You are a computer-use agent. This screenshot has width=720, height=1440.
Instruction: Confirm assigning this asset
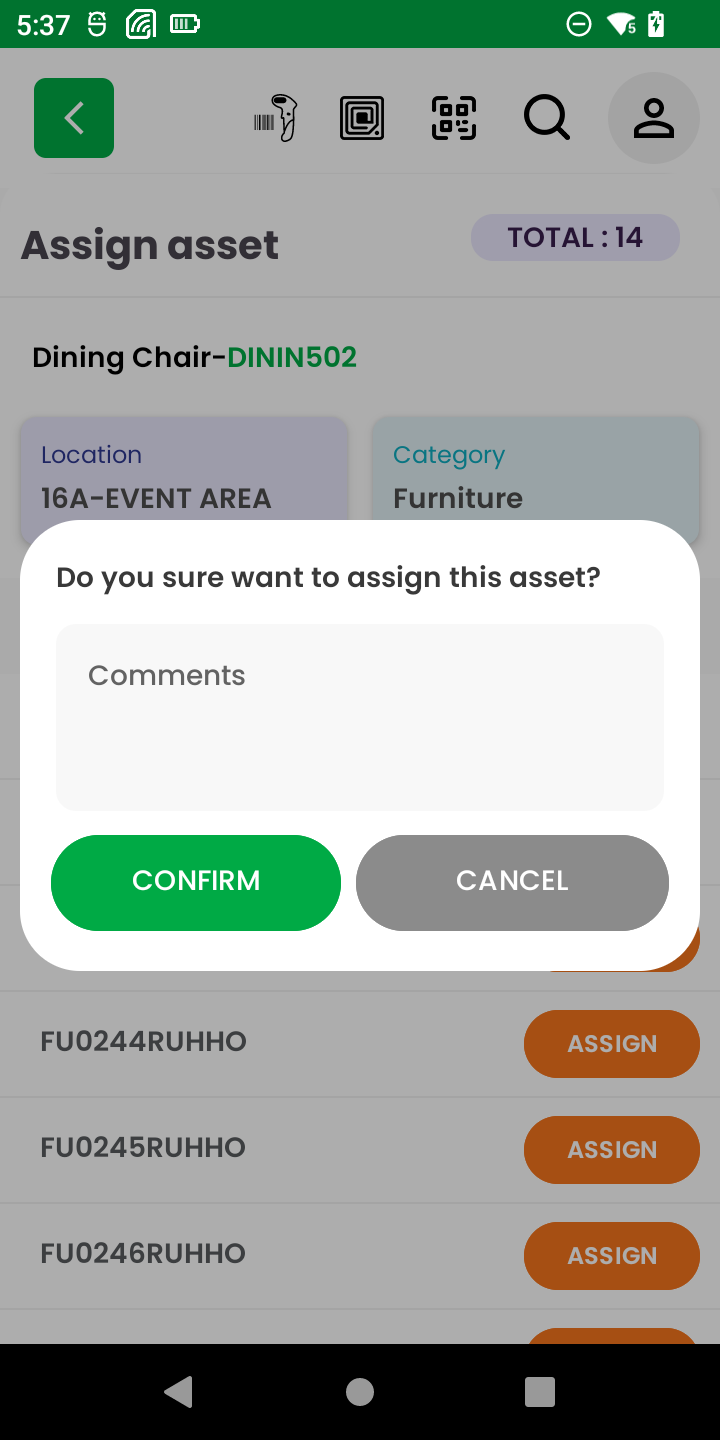click(x=196, y=882)
